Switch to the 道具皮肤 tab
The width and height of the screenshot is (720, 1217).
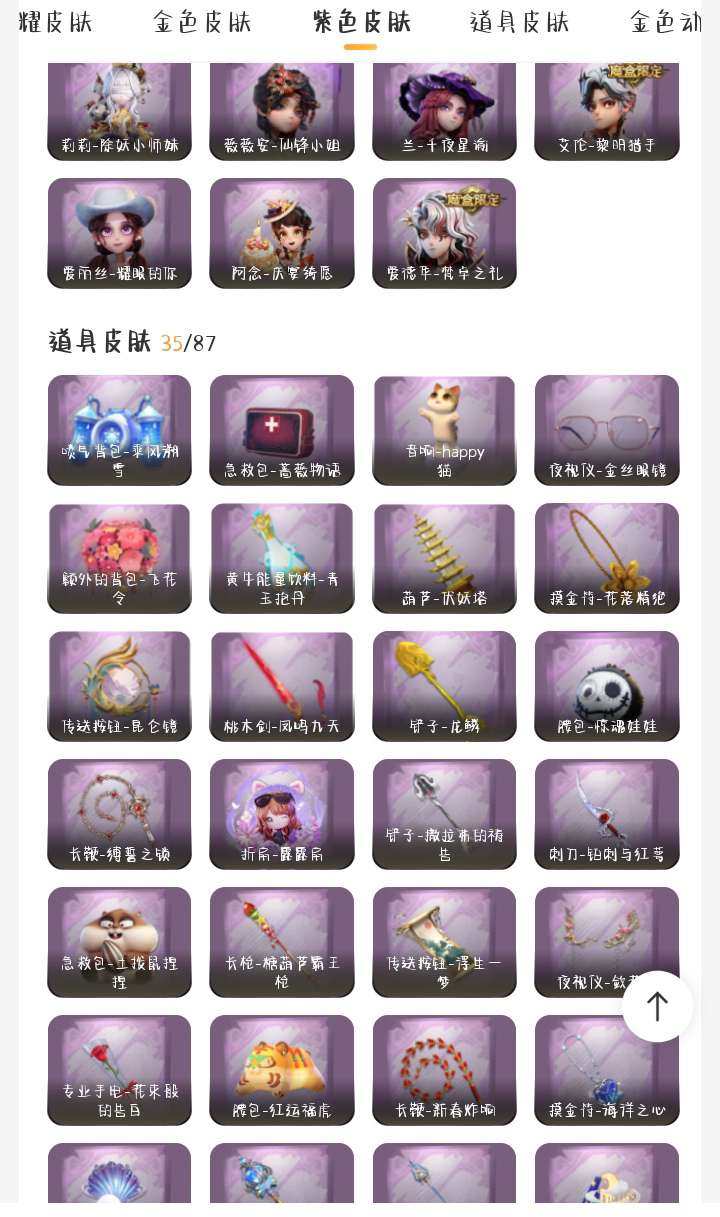coord(517,22)
